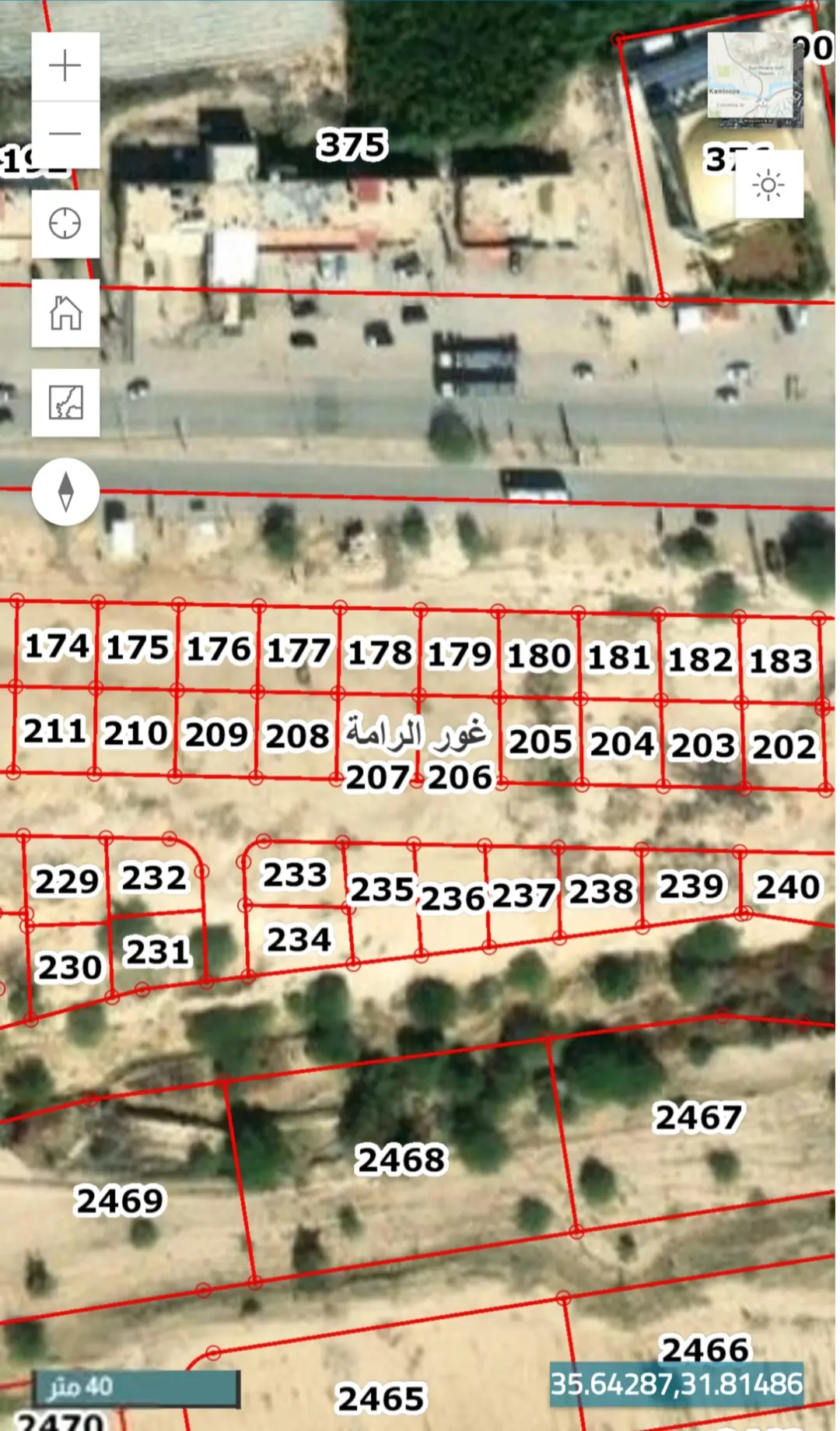Return to the default home view
Screen dimensions: 840x1431
(65, 314)
